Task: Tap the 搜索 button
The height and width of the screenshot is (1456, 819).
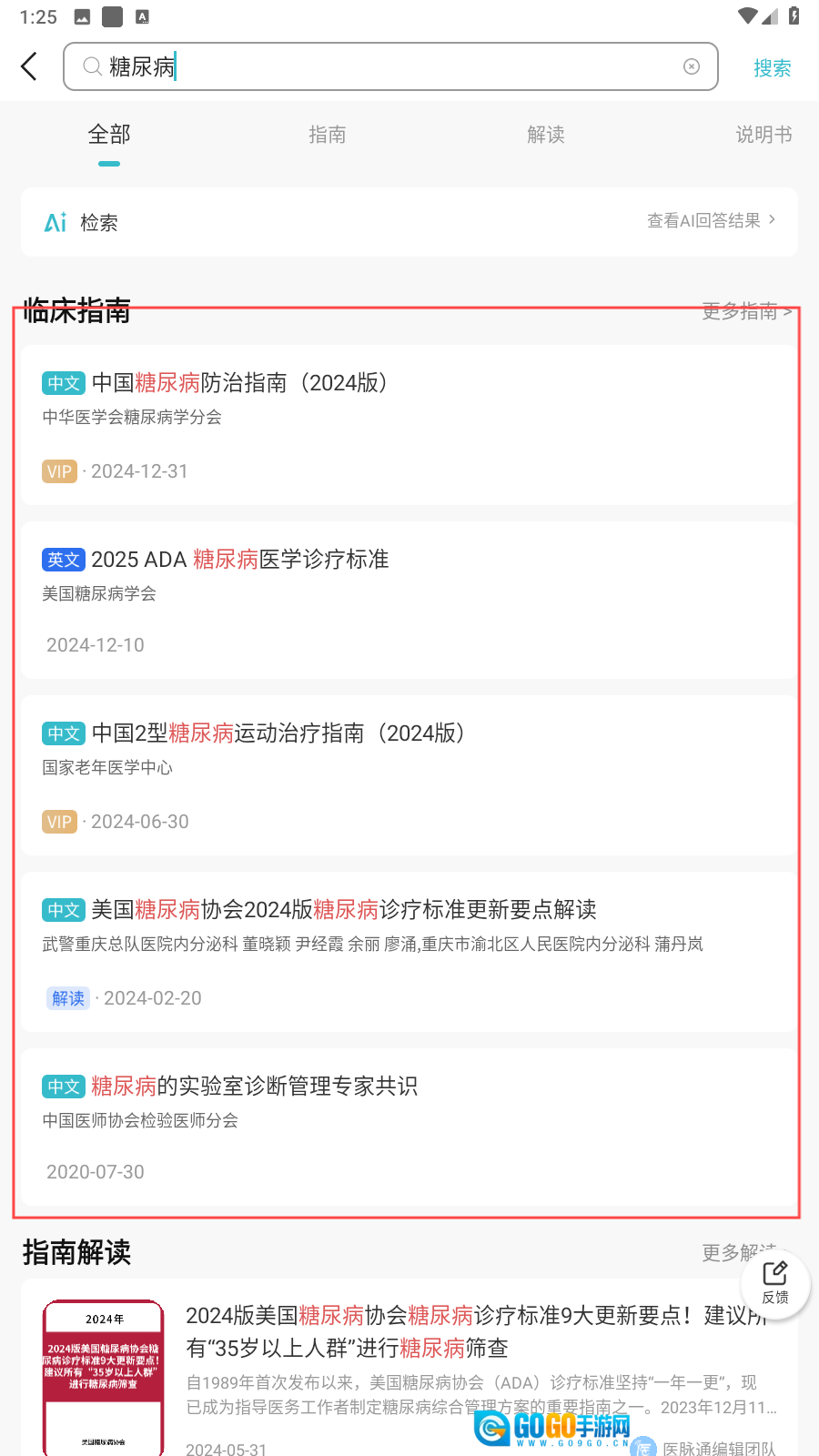Action: [x=772, y=68]
